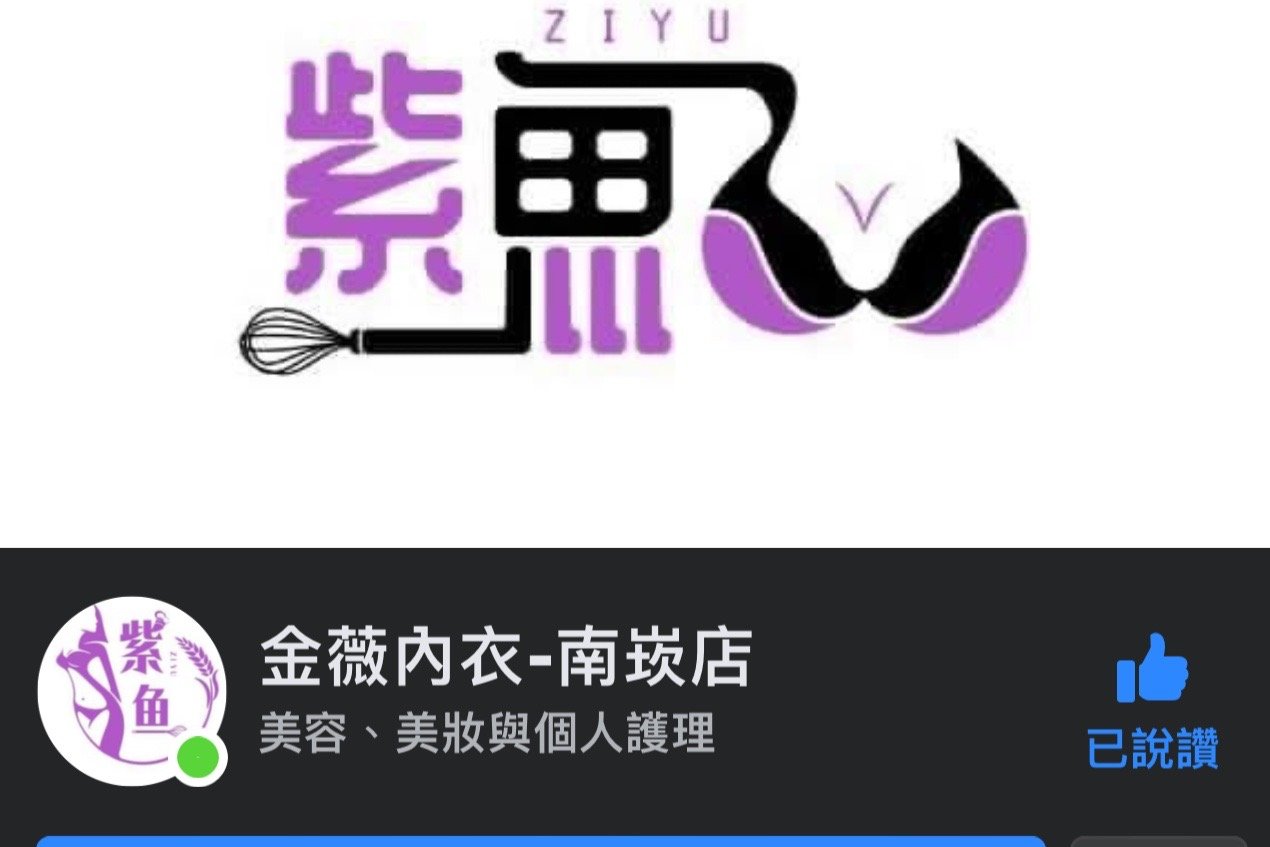
Task: Tap the 已說讚 liked button
Action: (x=1152, y=701)
